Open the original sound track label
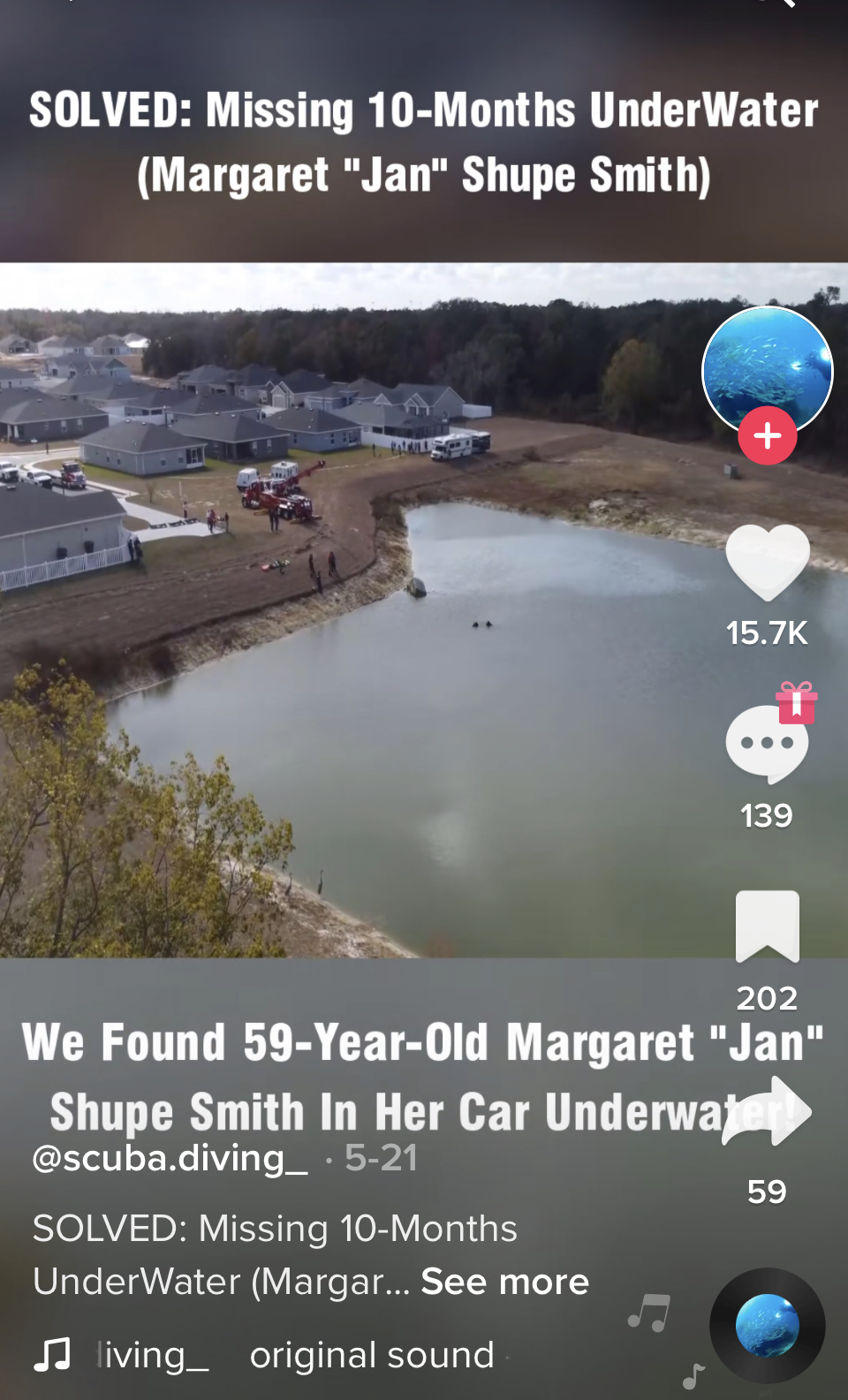Viewport: 848px width, 1400px height. pos(372,1355)
